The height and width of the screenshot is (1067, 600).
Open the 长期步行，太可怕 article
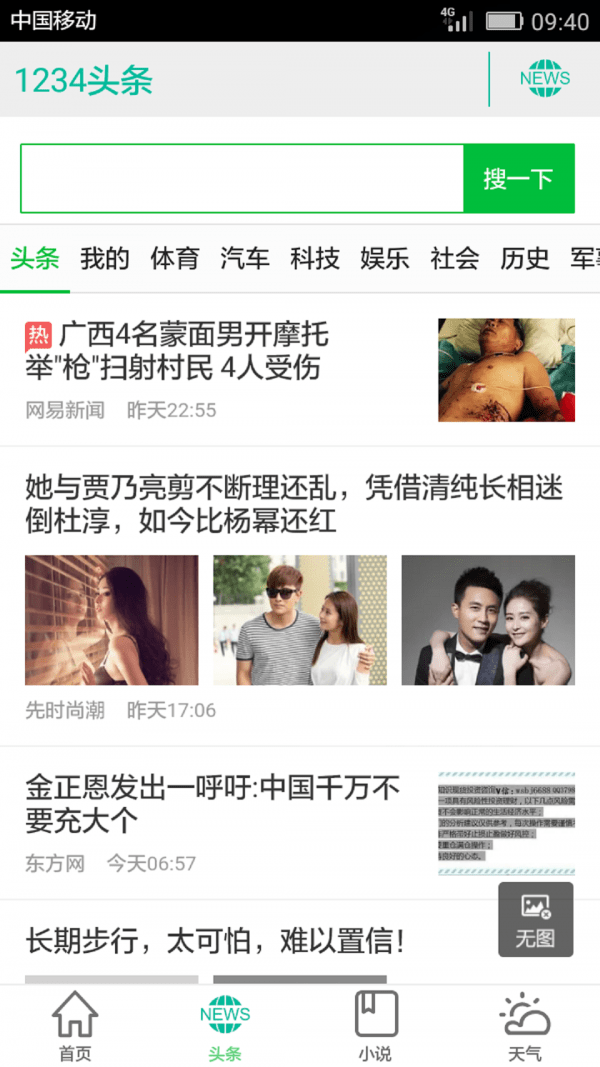pos(215,941)
